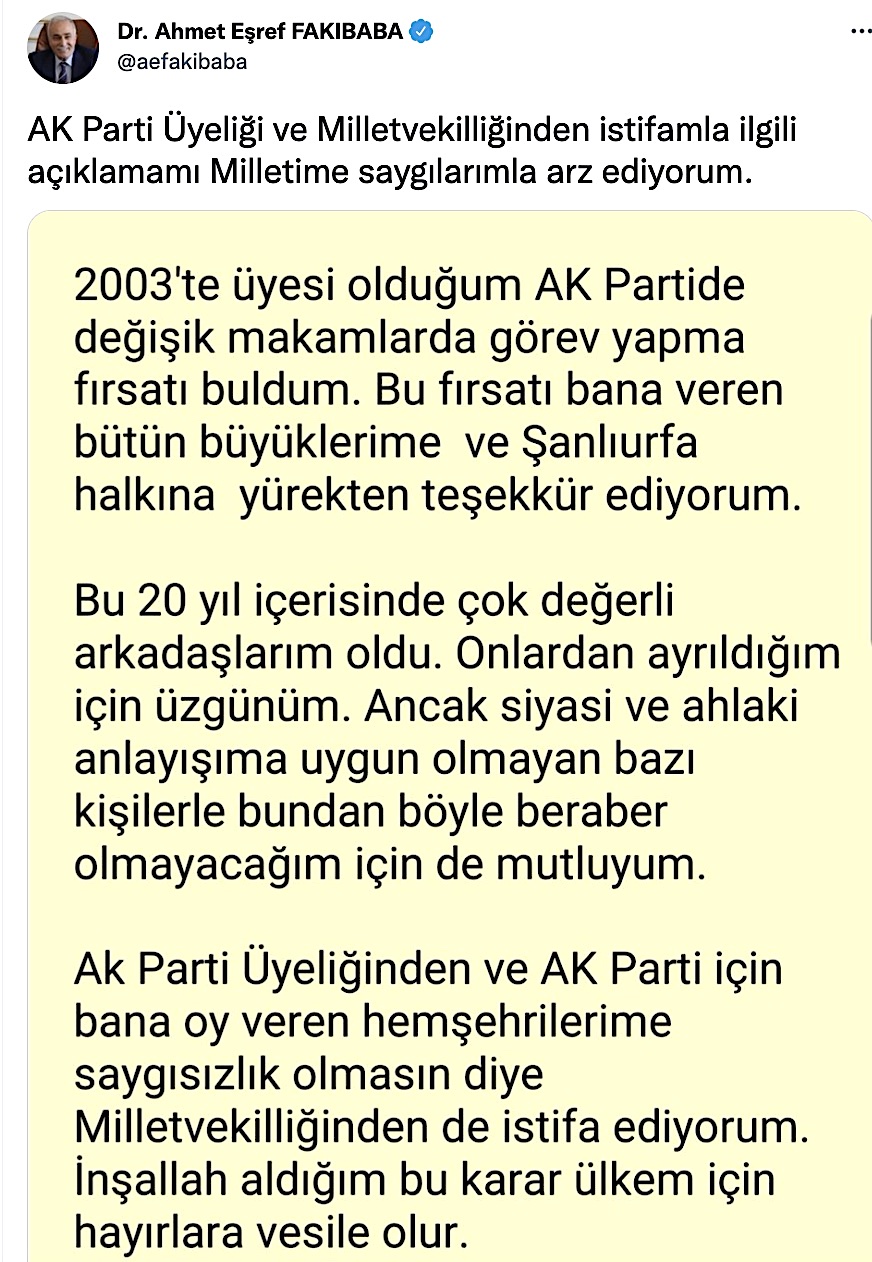Open the tweet's three-dot overflow menu
Viewport: 872px width, 1262px height.
point(858,32)
